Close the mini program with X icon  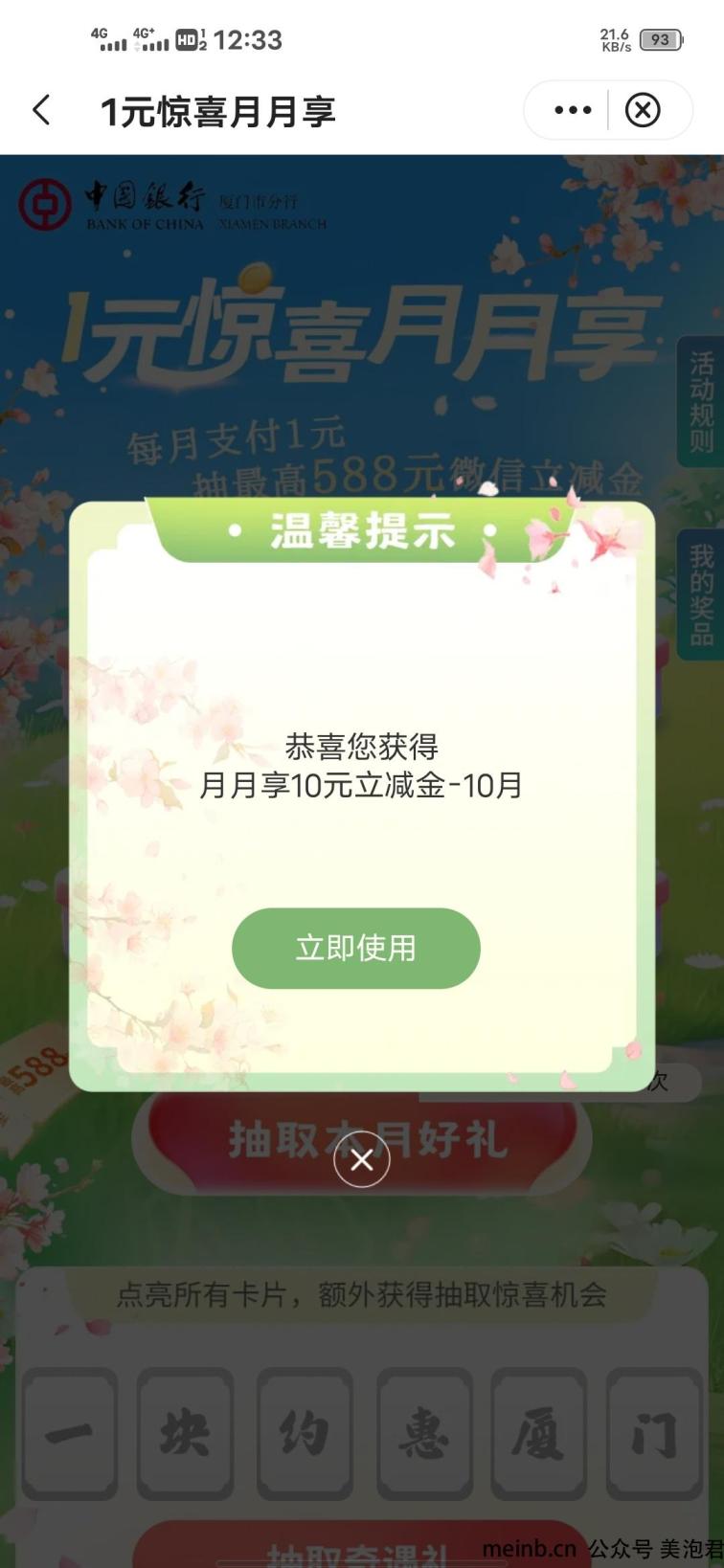pyautogui.click(x=643, y=110)
